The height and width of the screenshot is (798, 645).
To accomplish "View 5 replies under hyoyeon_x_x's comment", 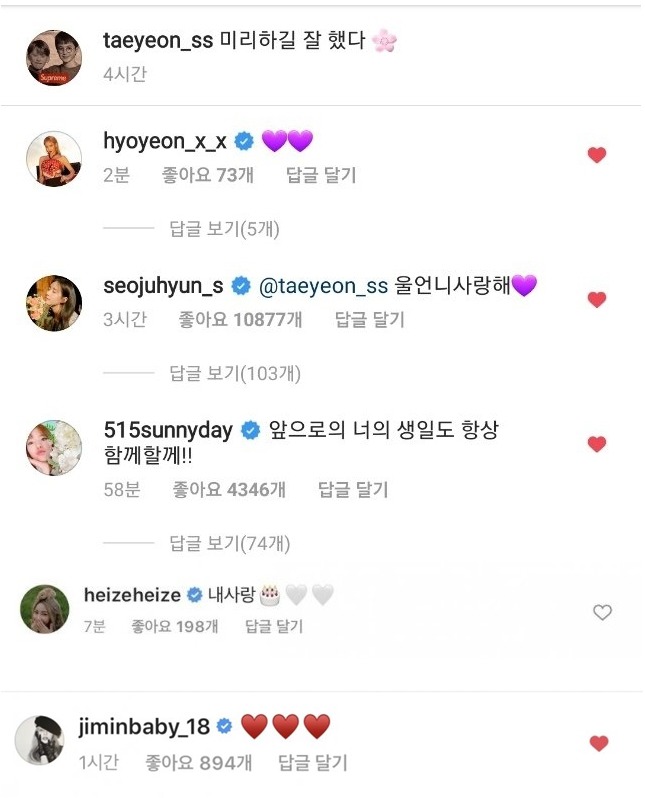I will tap(224, 229).
